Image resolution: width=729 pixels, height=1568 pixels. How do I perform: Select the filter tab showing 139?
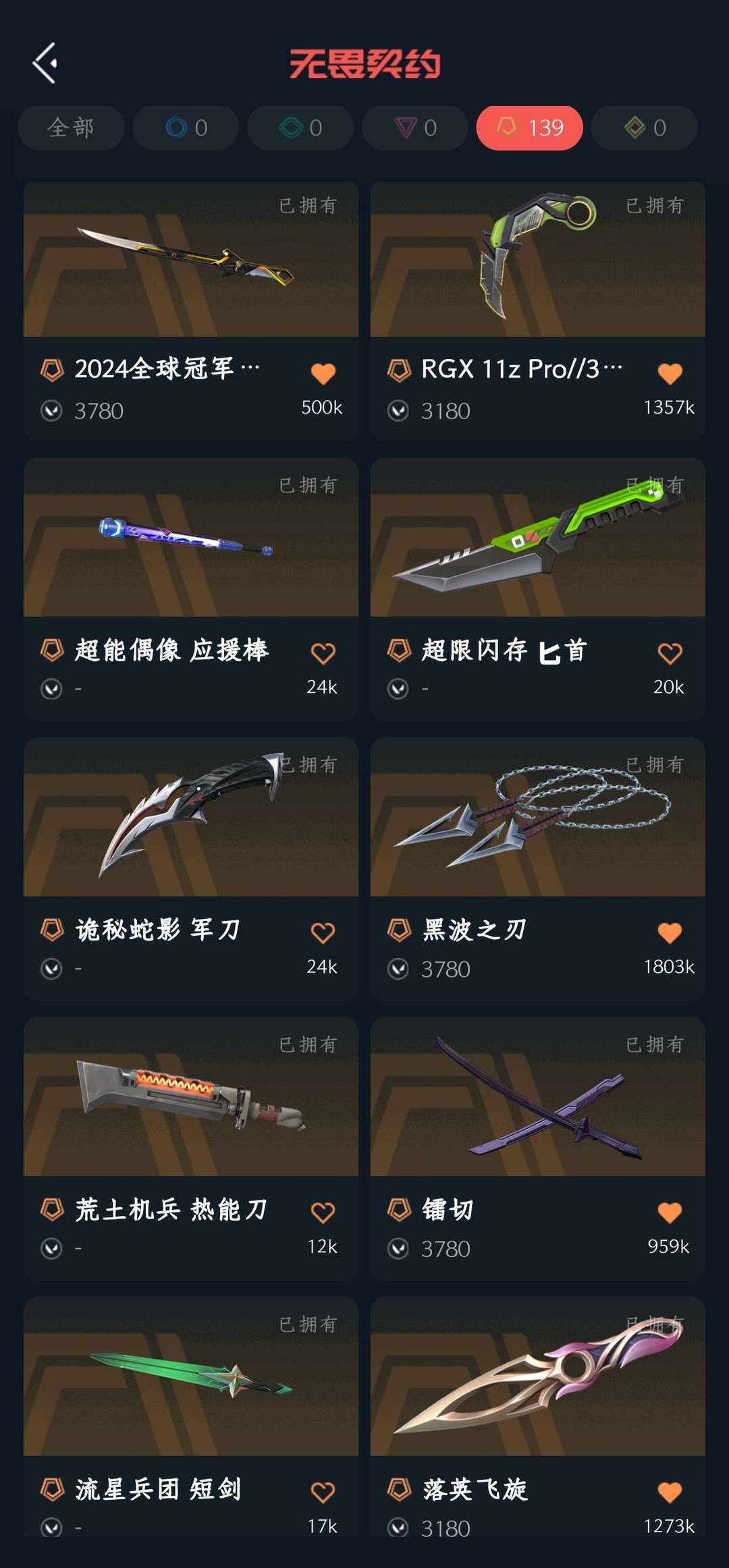[529, 126]
